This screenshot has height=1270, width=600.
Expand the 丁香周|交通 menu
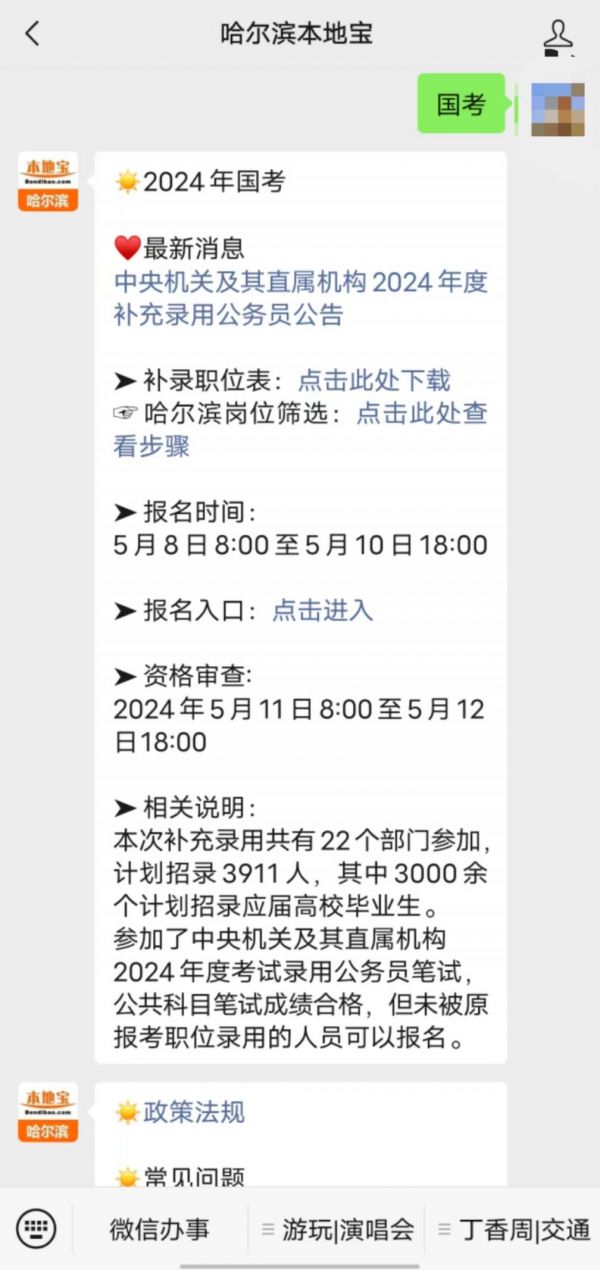click(514, 1229)
